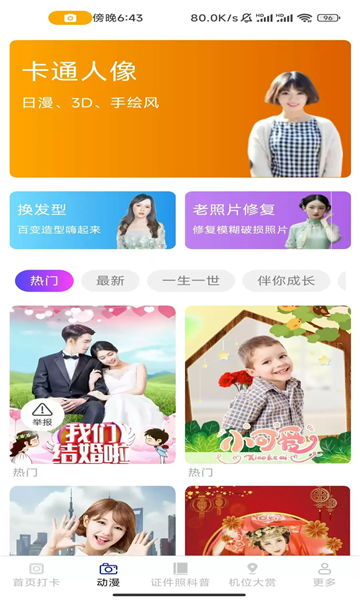Viewport: 360px width, 600px height.
Task: Select the 热门 filter chip
Action: 44,281
